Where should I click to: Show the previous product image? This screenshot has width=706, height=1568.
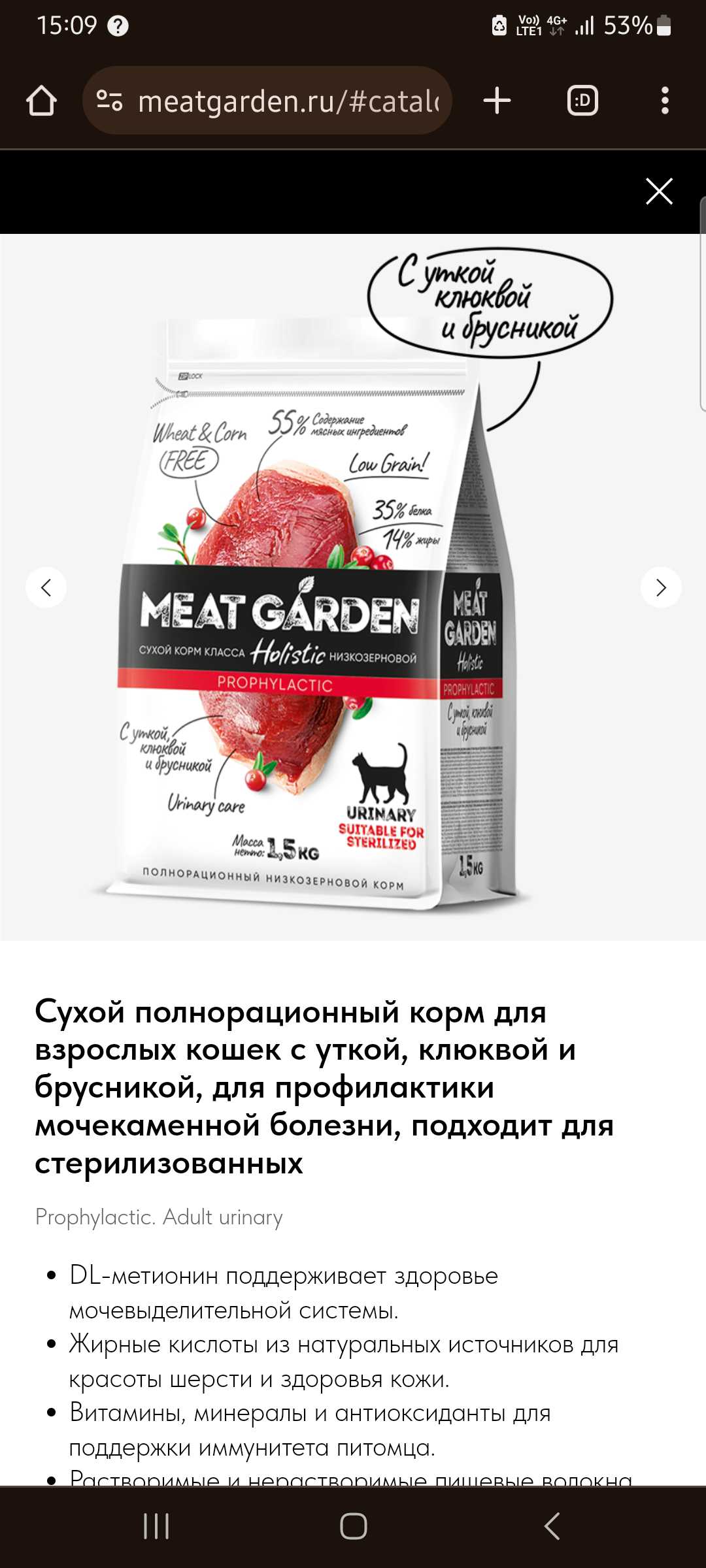pos(46,587)
